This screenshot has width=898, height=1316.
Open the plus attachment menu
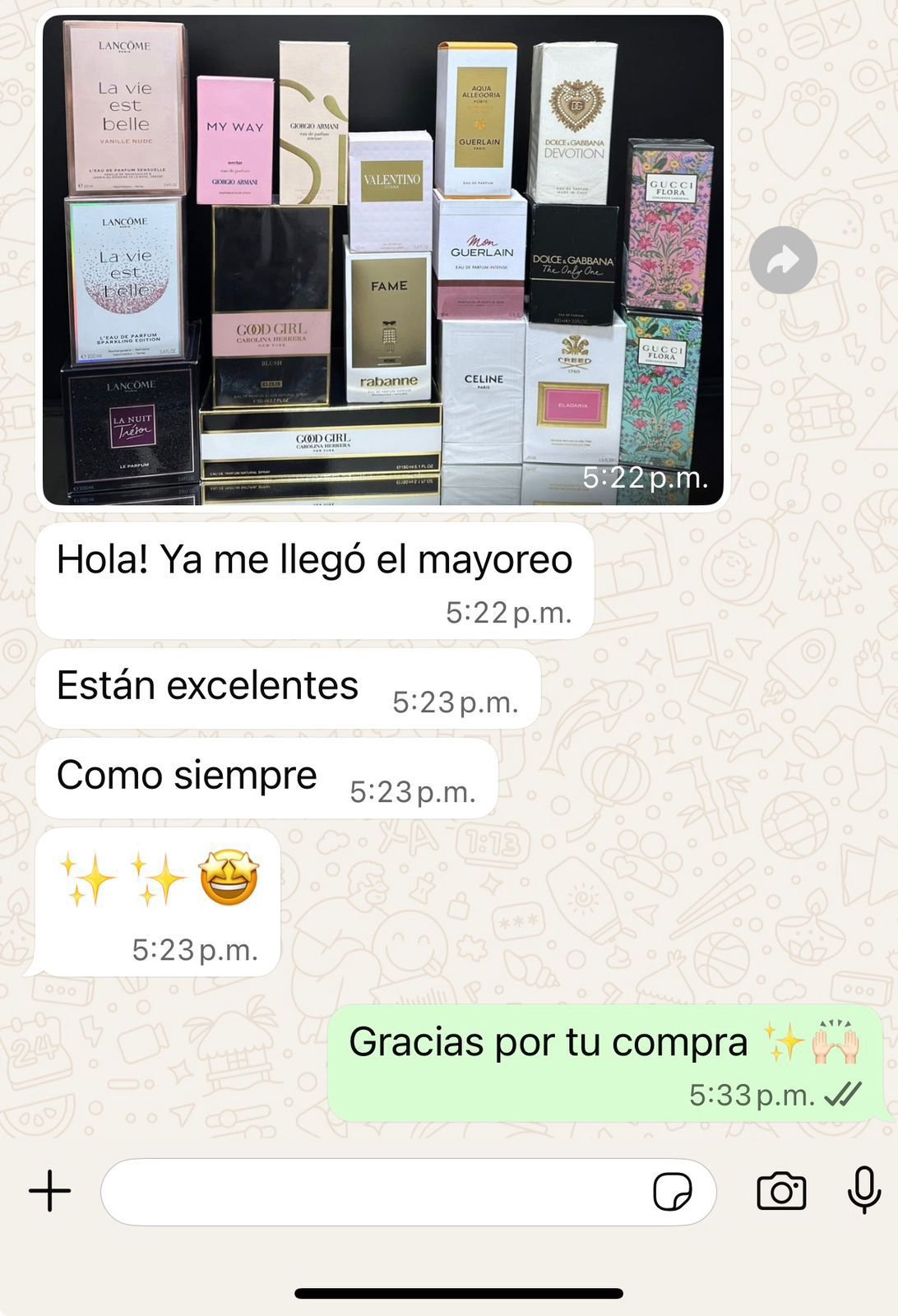coord(50,1191)
